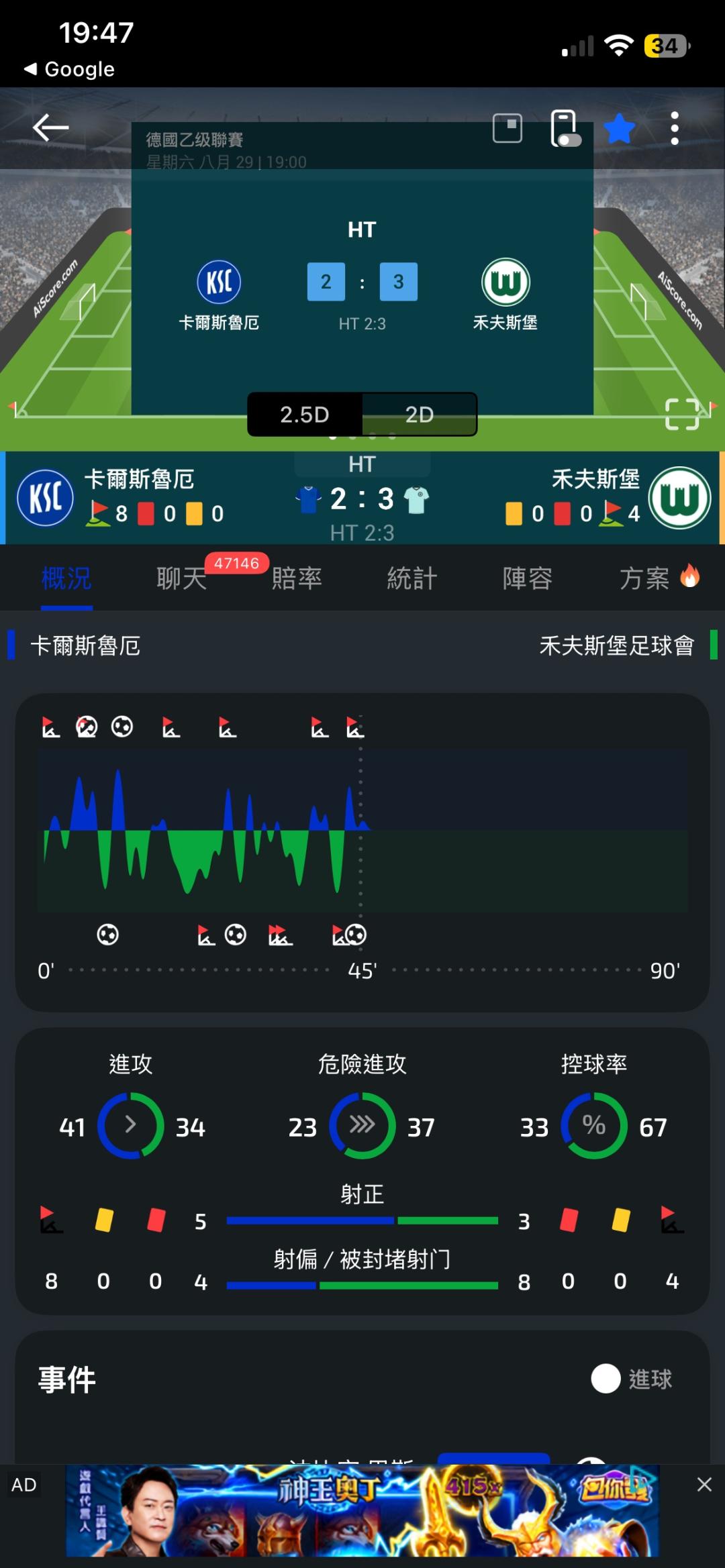View the 陣容 lineup tab
Screen dimensions: 725x1568
[528, 578]
